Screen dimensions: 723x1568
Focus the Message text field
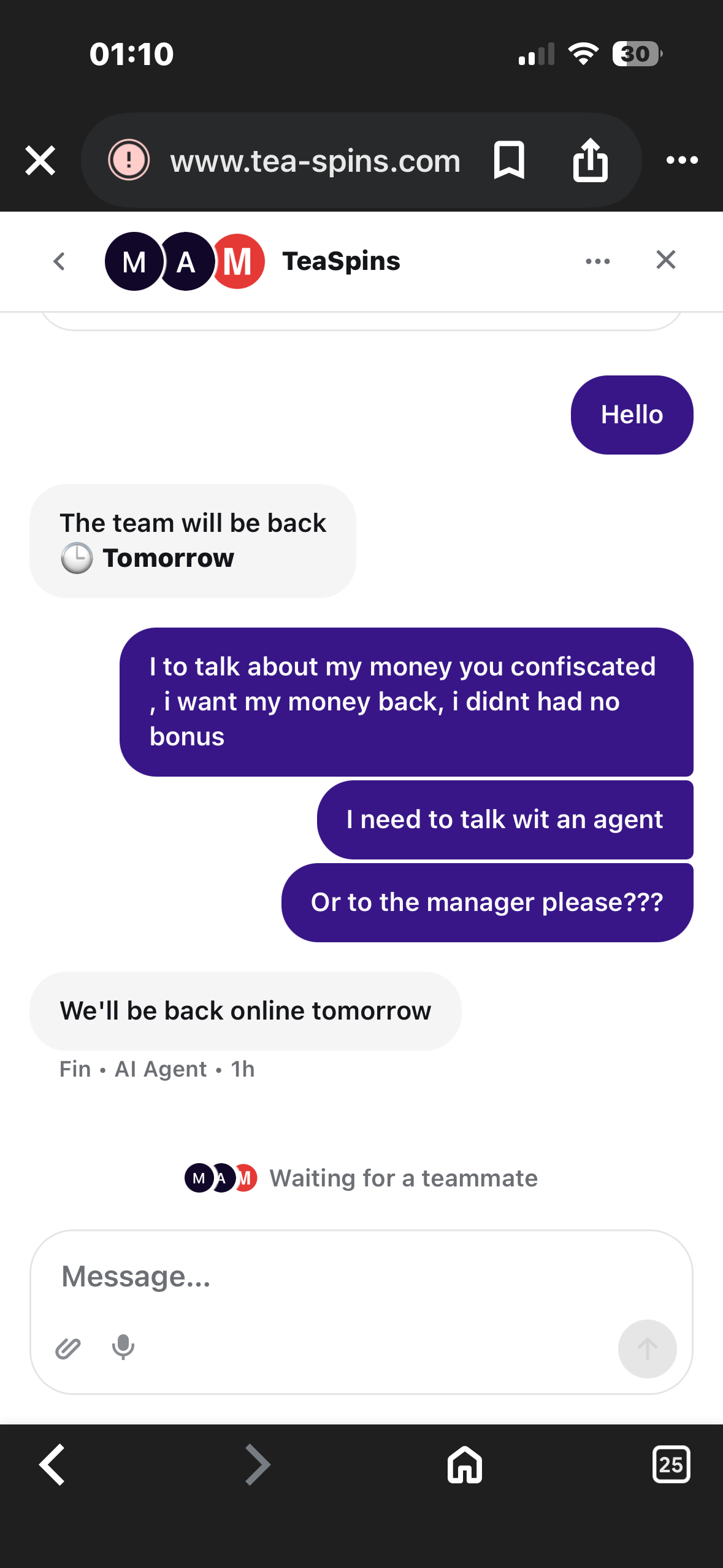point(343,1276)
